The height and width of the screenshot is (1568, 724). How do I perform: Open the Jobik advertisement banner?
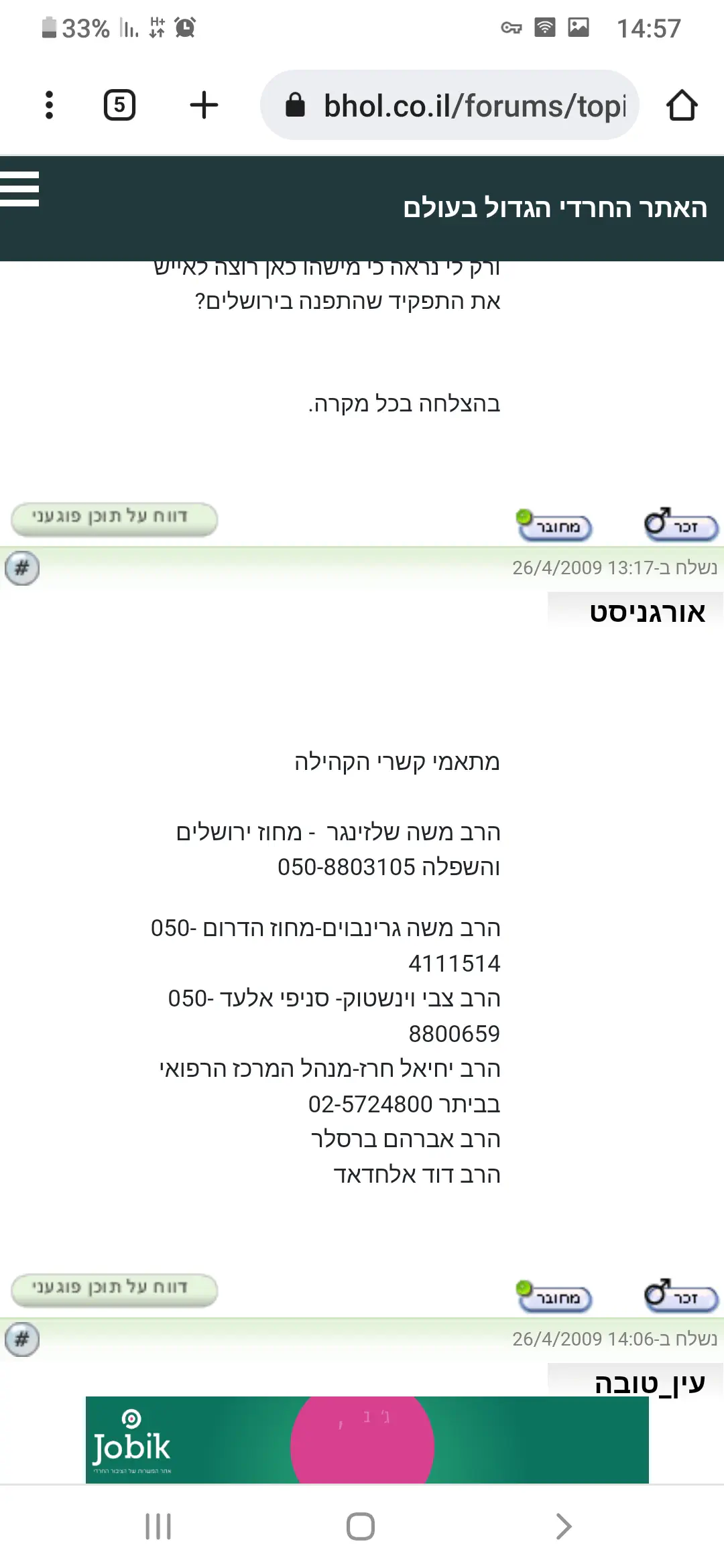click(367, 1441)
